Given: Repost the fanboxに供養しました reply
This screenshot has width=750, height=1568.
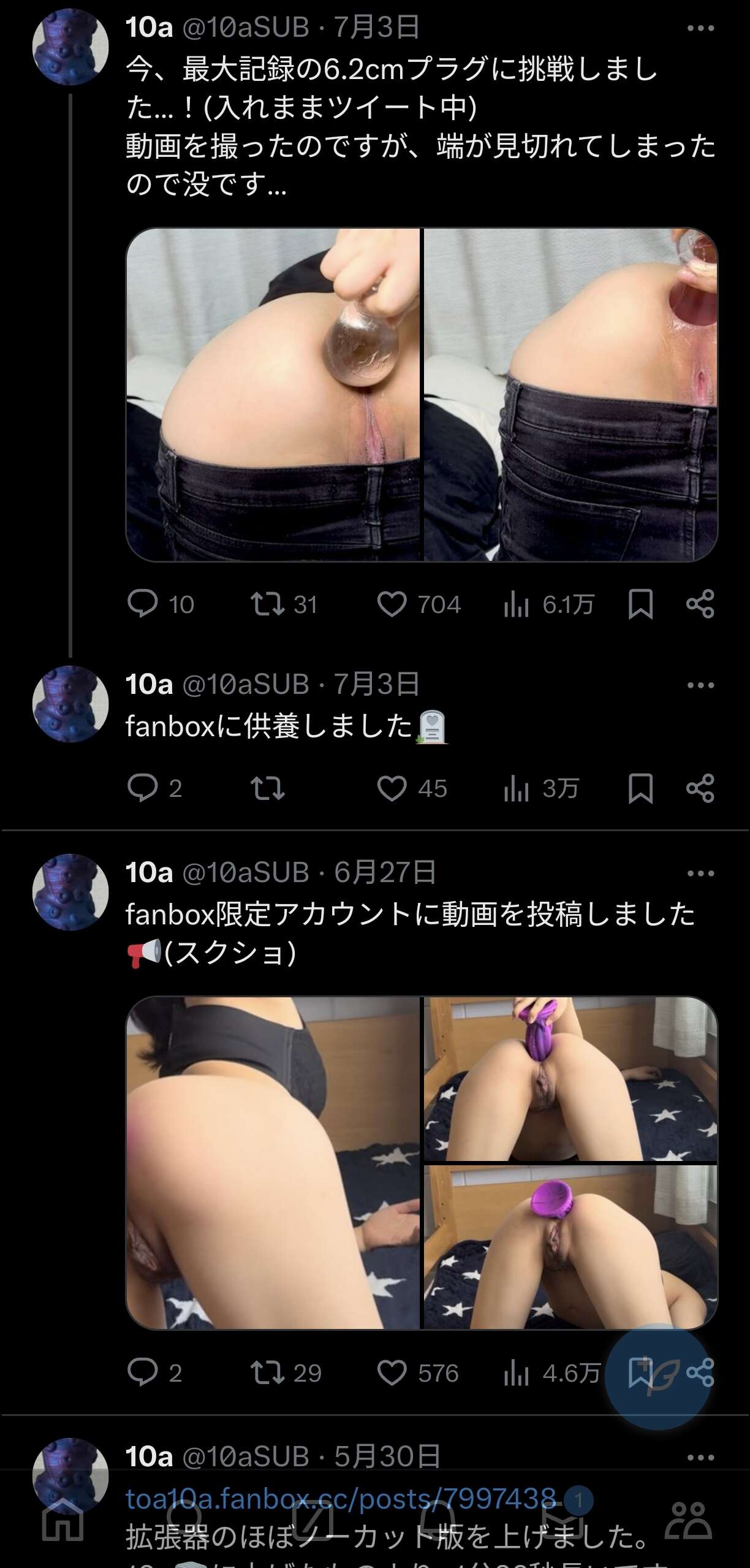Looking at the screenshot, I should click(x=268, y=788).
